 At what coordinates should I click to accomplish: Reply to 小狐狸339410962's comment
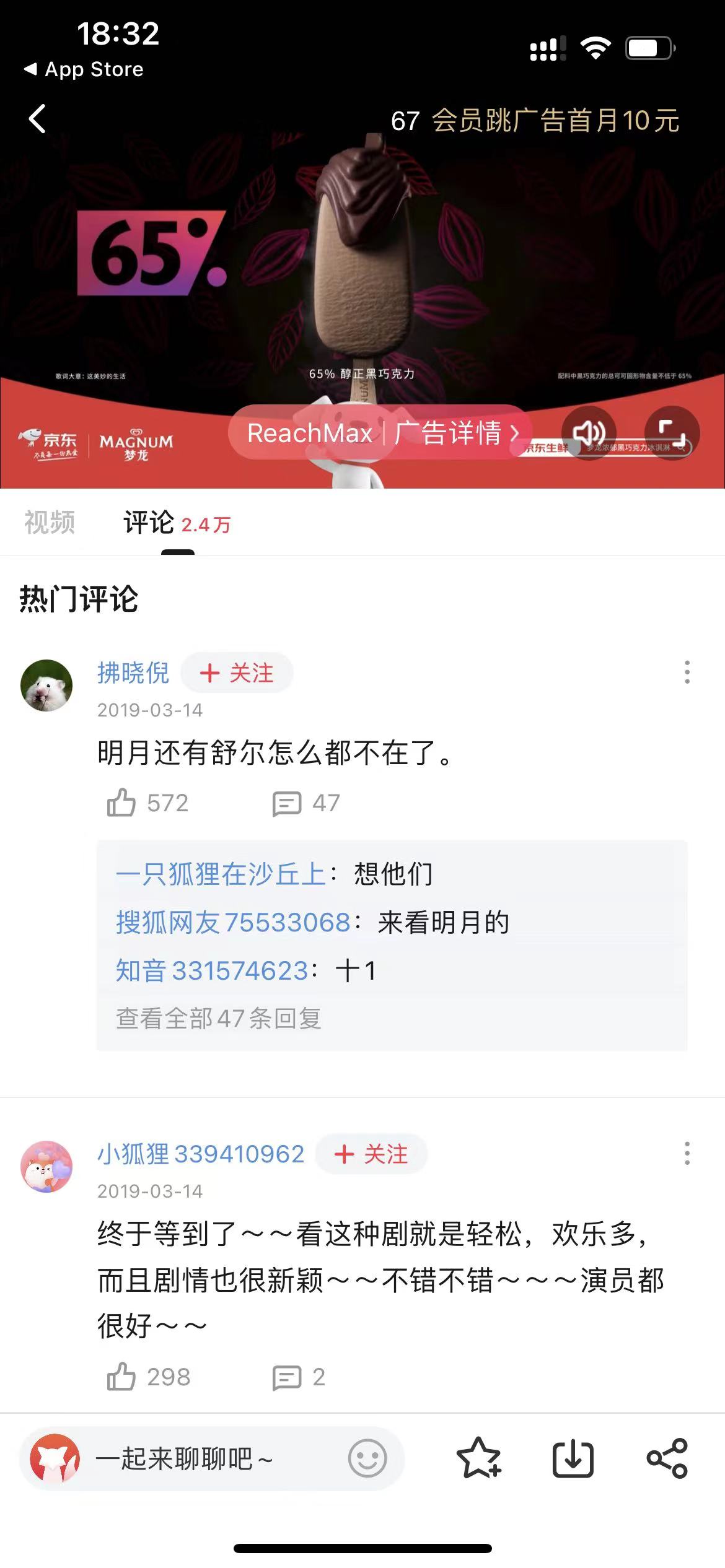point(287,1378)
